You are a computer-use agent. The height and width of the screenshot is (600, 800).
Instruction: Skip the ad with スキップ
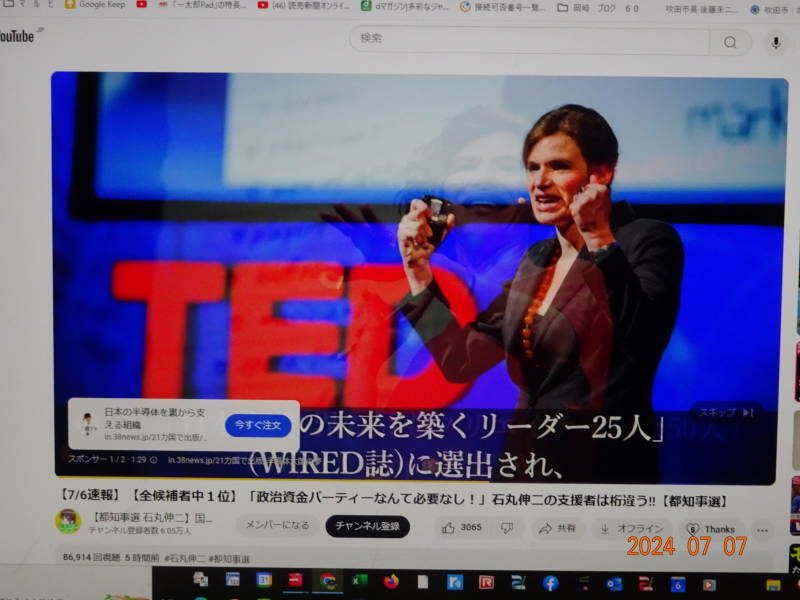pyautogui.click(x=724, y=412)
